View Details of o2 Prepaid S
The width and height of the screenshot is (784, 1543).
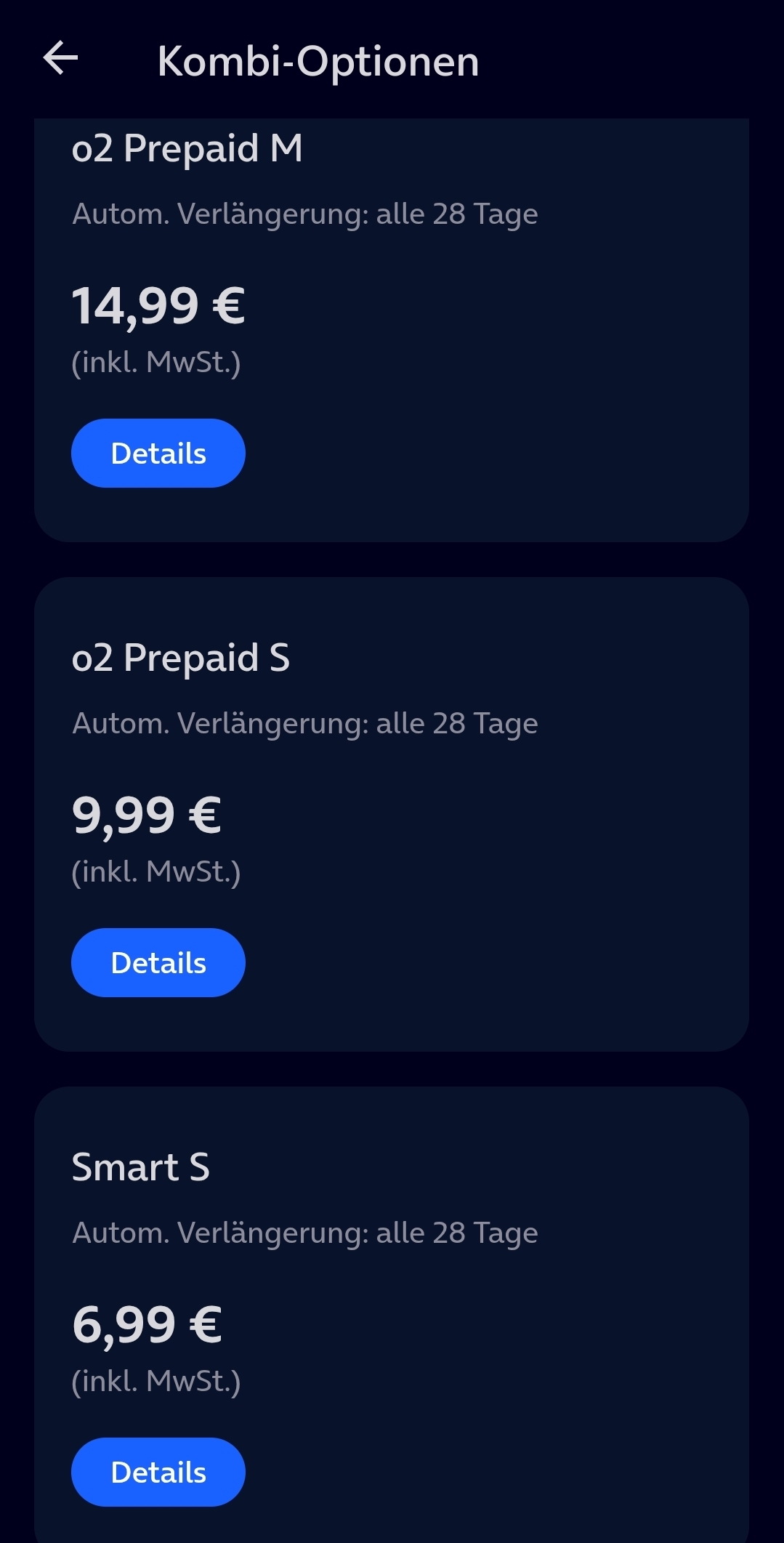pyautogui.click(x=158, y=962)
